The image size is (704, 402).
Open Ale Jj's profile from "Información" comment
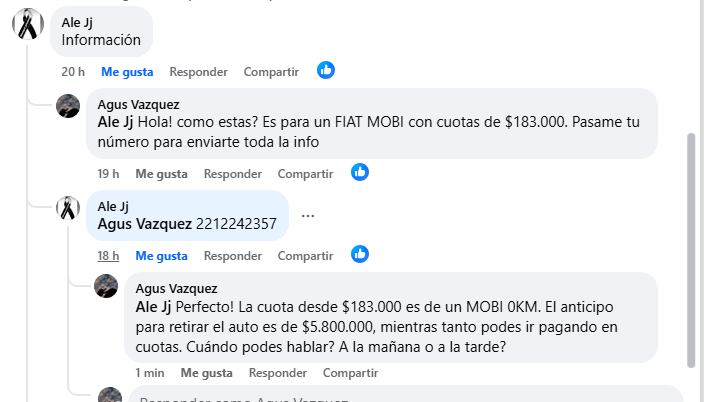point(81,21)
